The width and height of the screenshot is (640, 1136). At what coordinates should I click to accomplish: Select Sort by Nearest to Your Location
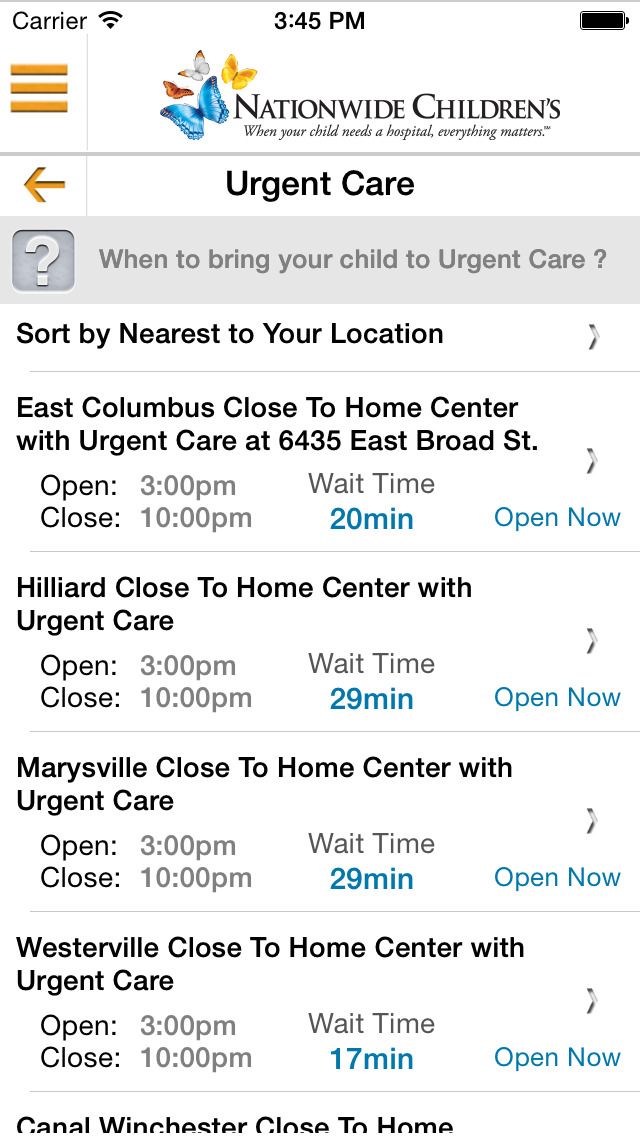click(320, 337)
